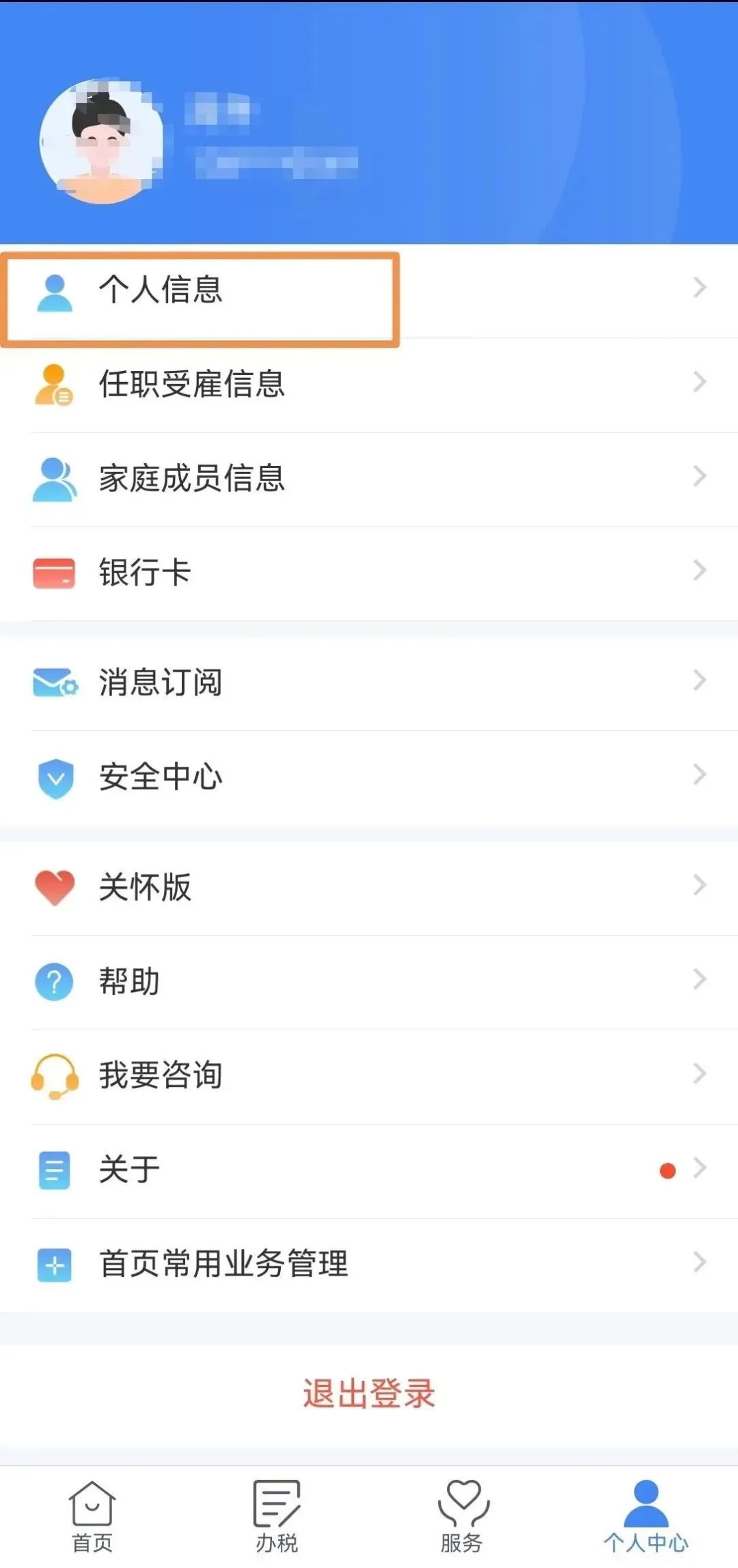Manage 首页常用业务管理
The height and width of the screenshot is (1568, 738).
pos(369,1264)
